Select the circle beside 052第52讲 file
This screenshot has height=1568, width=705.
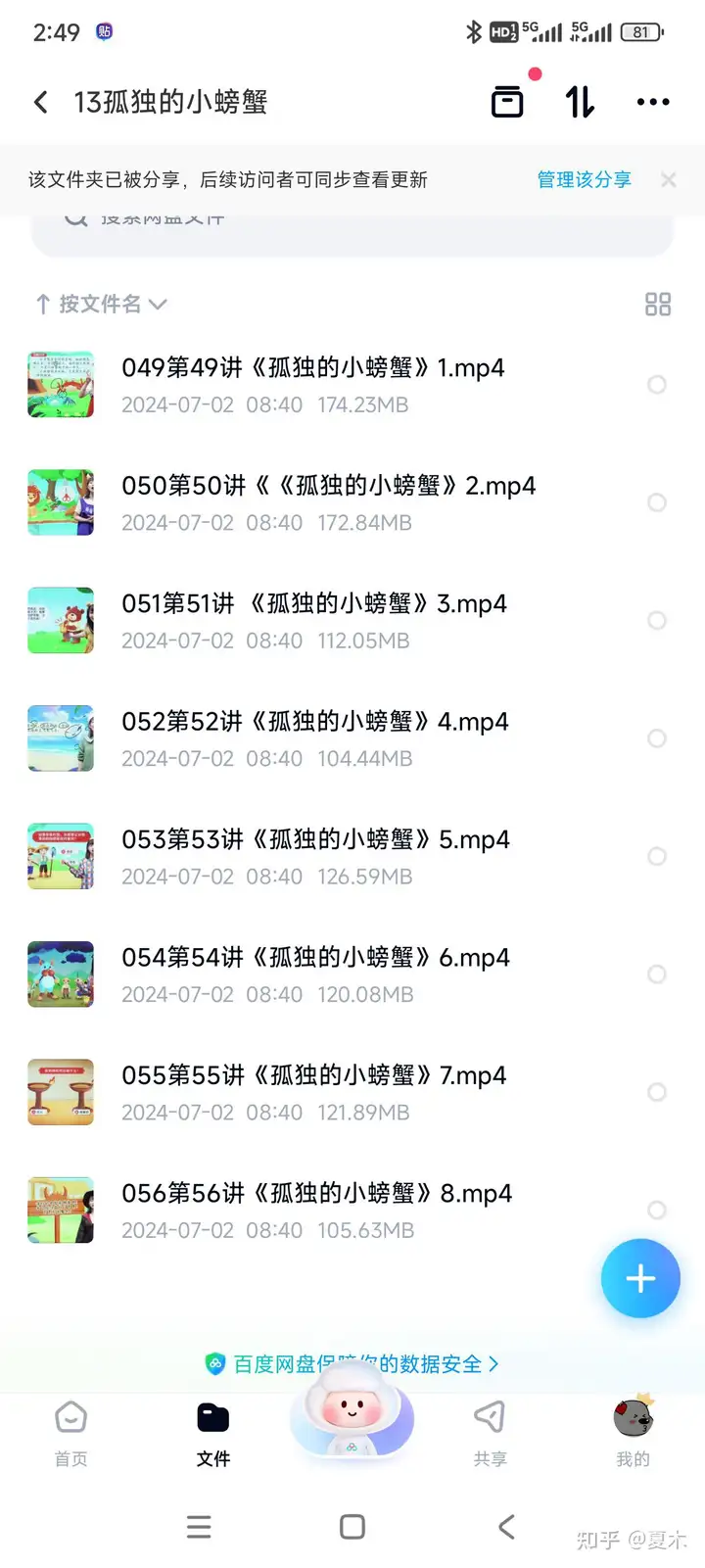656,738
